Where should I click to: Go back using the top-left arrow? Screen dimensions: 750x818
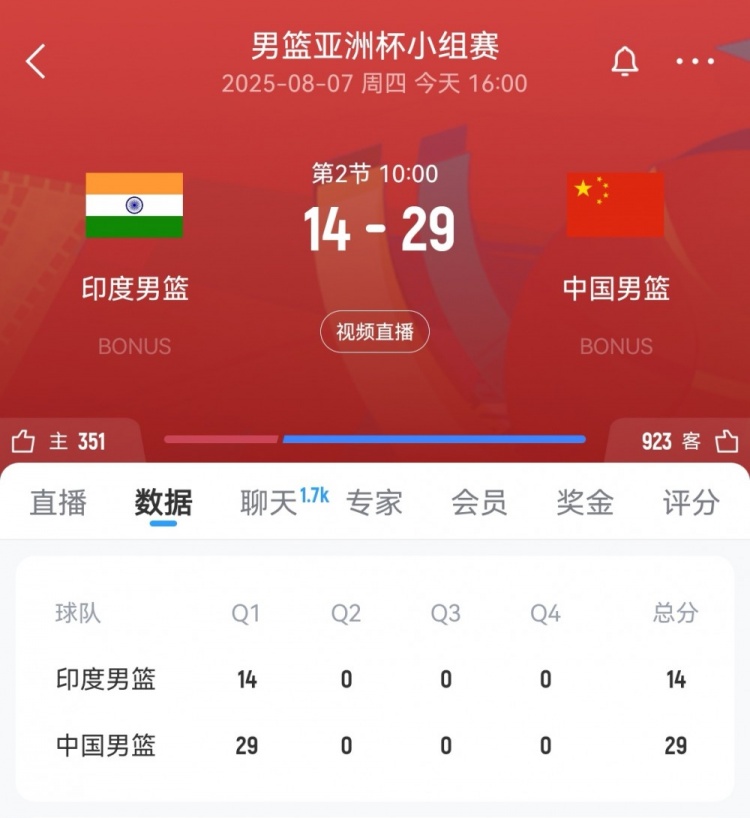pyautogui.click(x=36, y=62)
